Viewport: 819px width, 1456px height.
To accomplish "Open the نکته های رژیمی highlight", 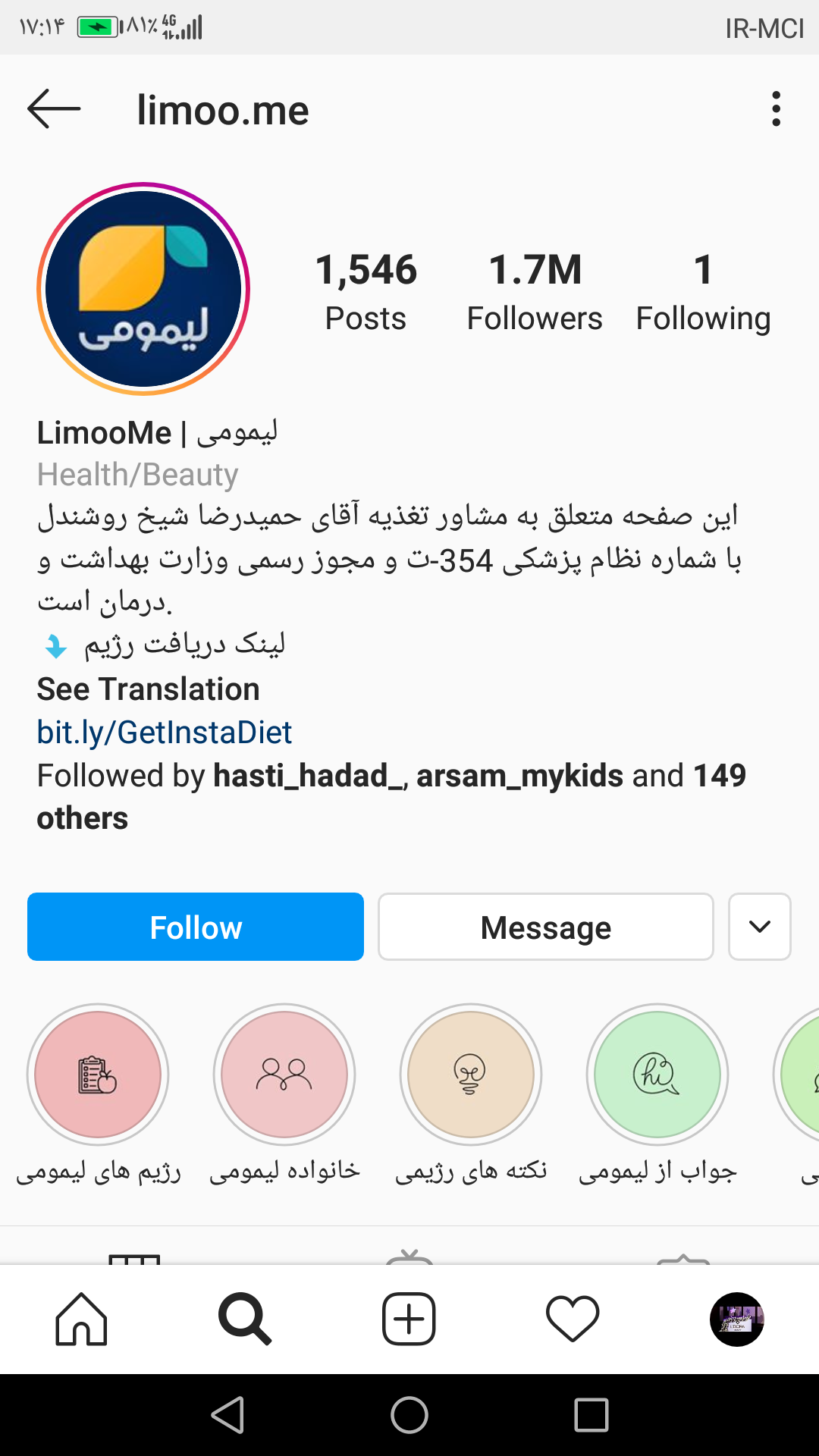I will pos(471,1075).
